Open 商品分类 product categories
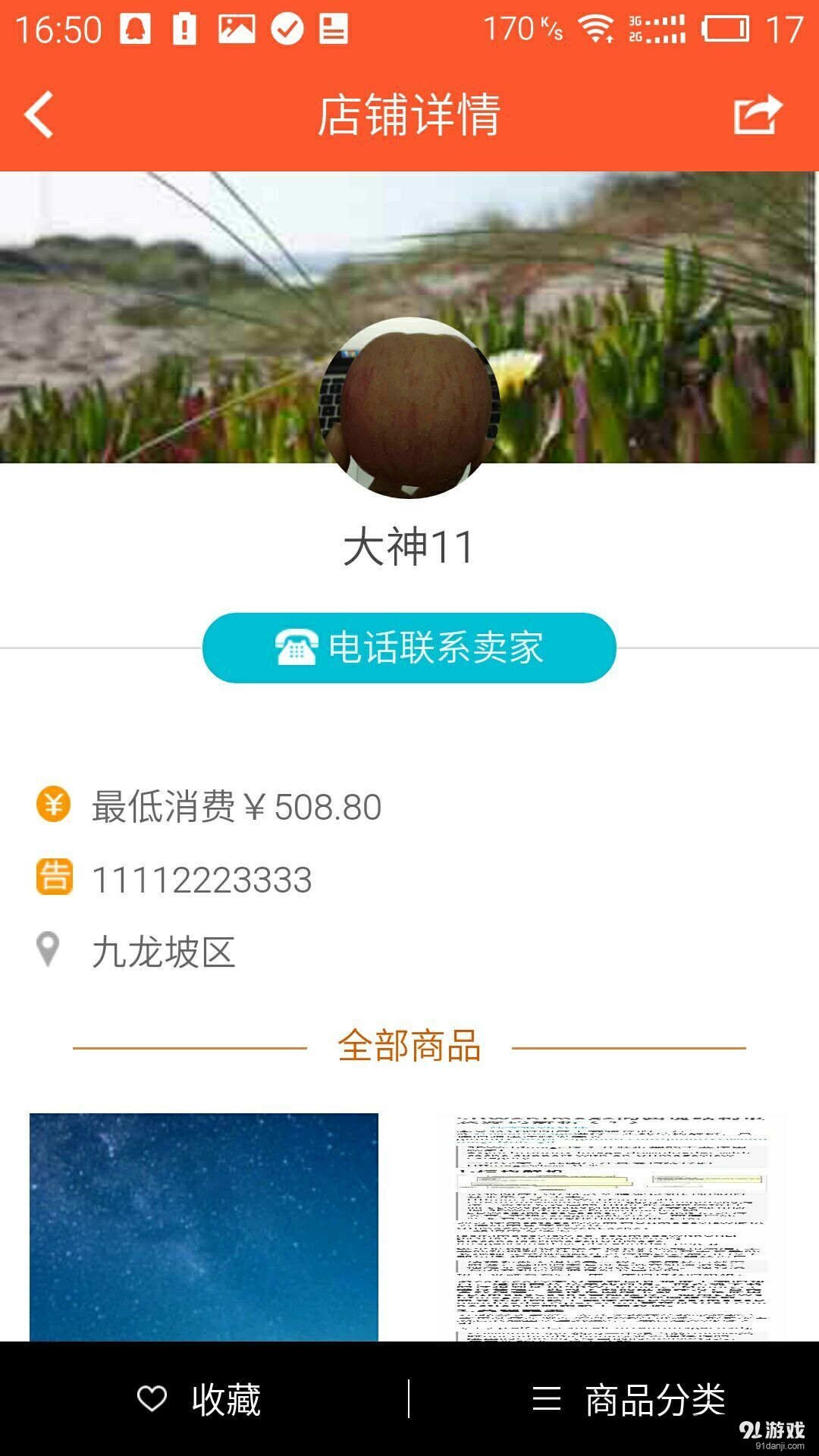Viewport: 819px width, 1456px height. [629, 1399]
